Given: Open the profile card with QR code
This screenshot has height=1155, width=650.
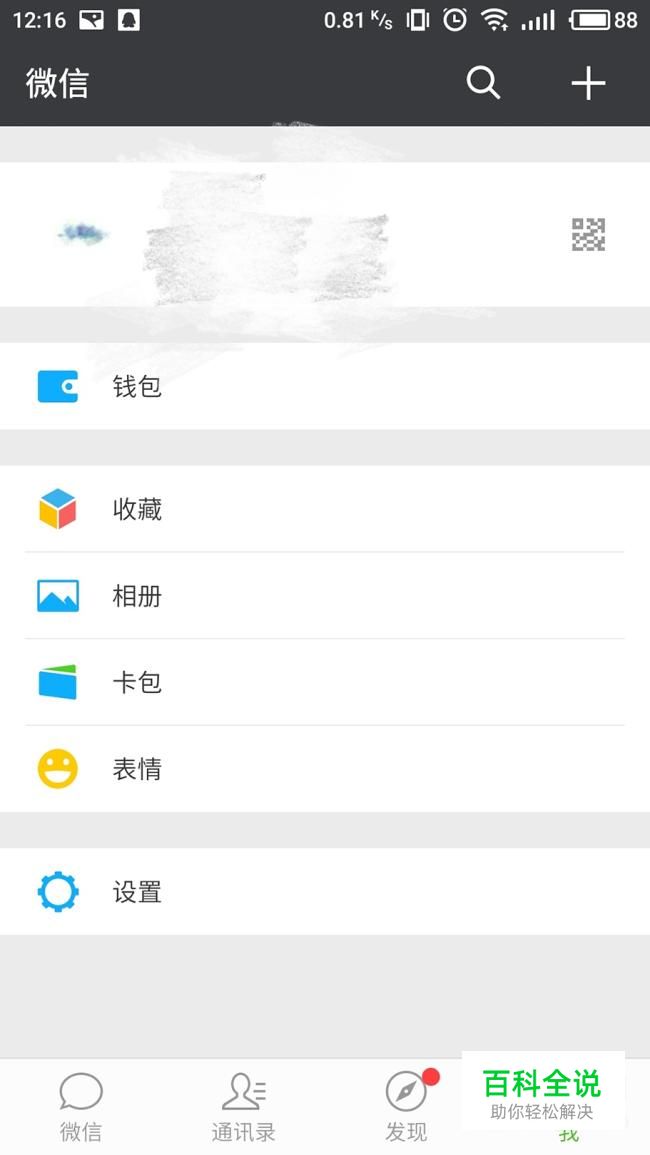Looking at the screenshot, I should 325,235.
